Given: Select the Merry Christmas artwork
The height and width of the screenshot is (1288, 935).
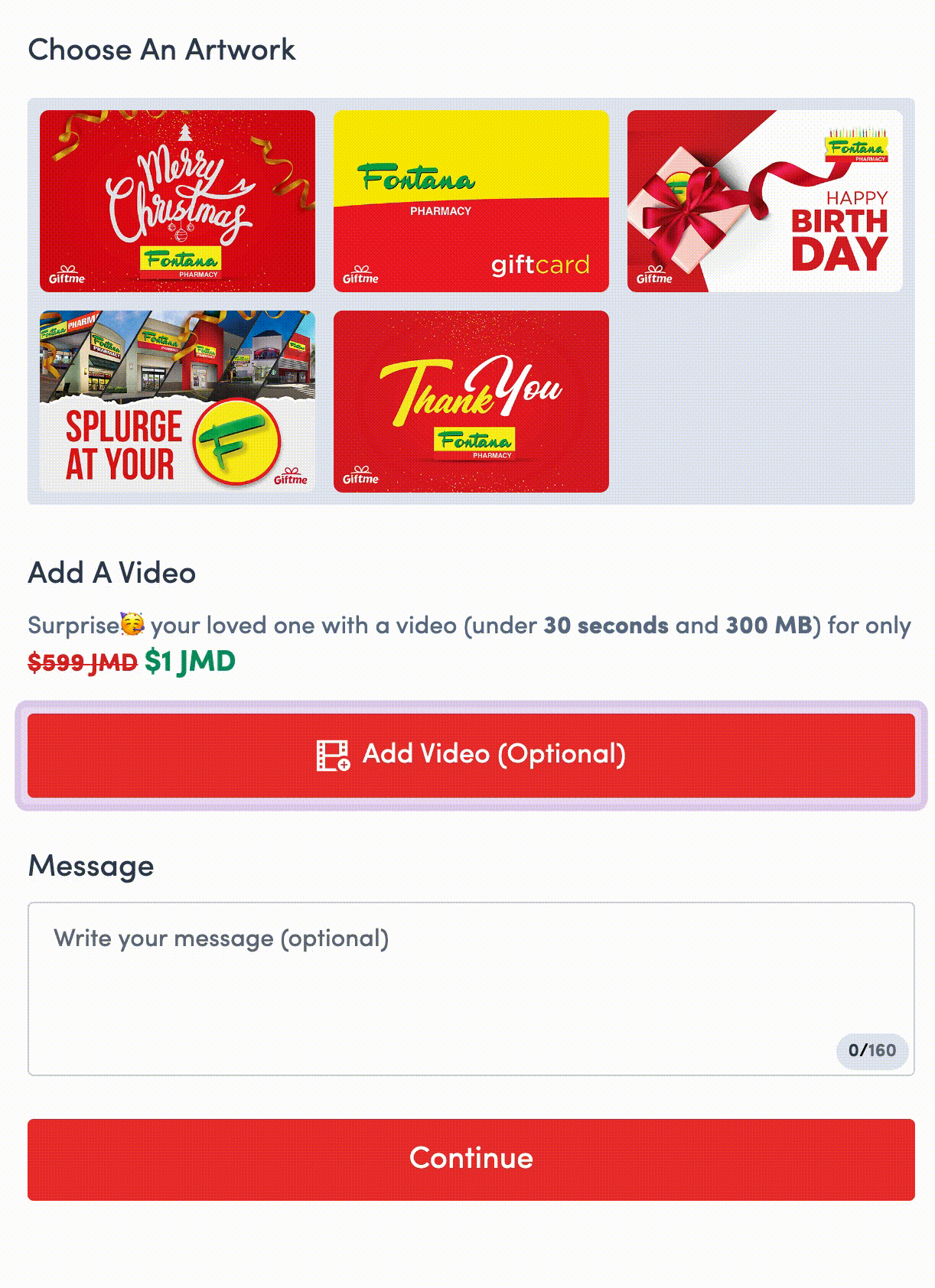Looking at the screenshot, I should tap(178, 201).
